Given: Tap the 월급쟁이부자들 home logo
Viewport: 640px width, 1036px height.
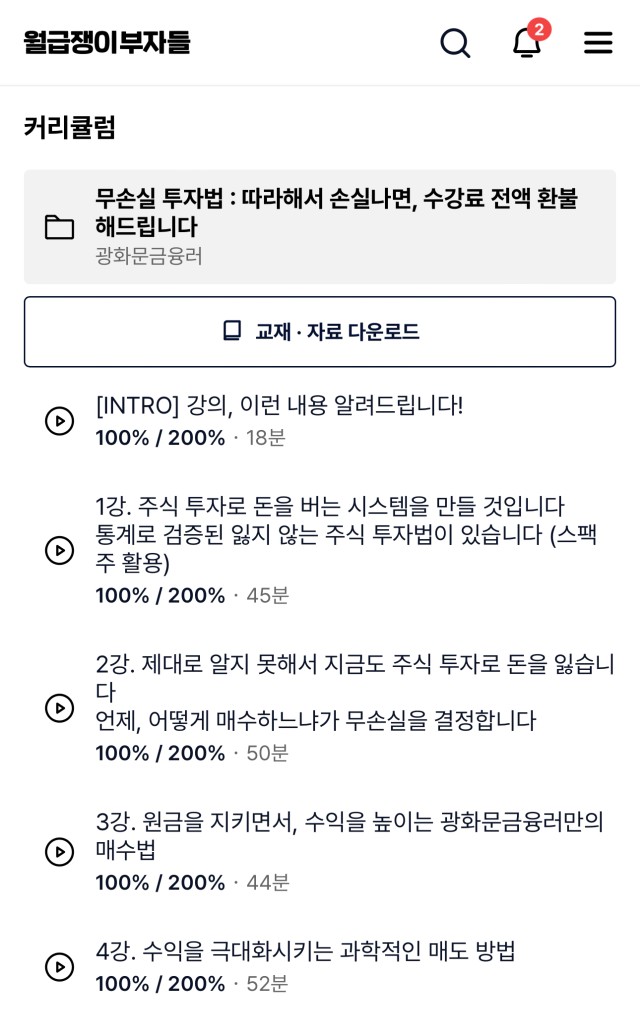Looking at the screenshot, I should click(107, 42).
